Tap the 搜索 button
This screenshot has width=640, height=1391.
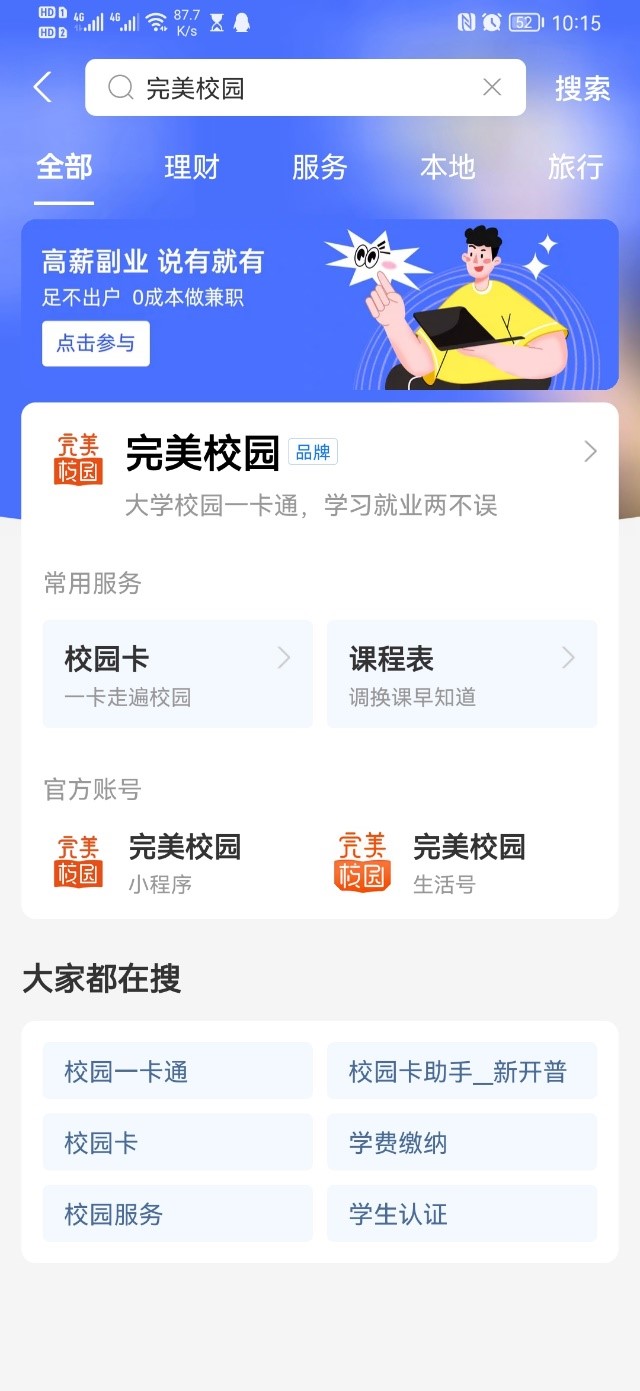click(582, 88)
